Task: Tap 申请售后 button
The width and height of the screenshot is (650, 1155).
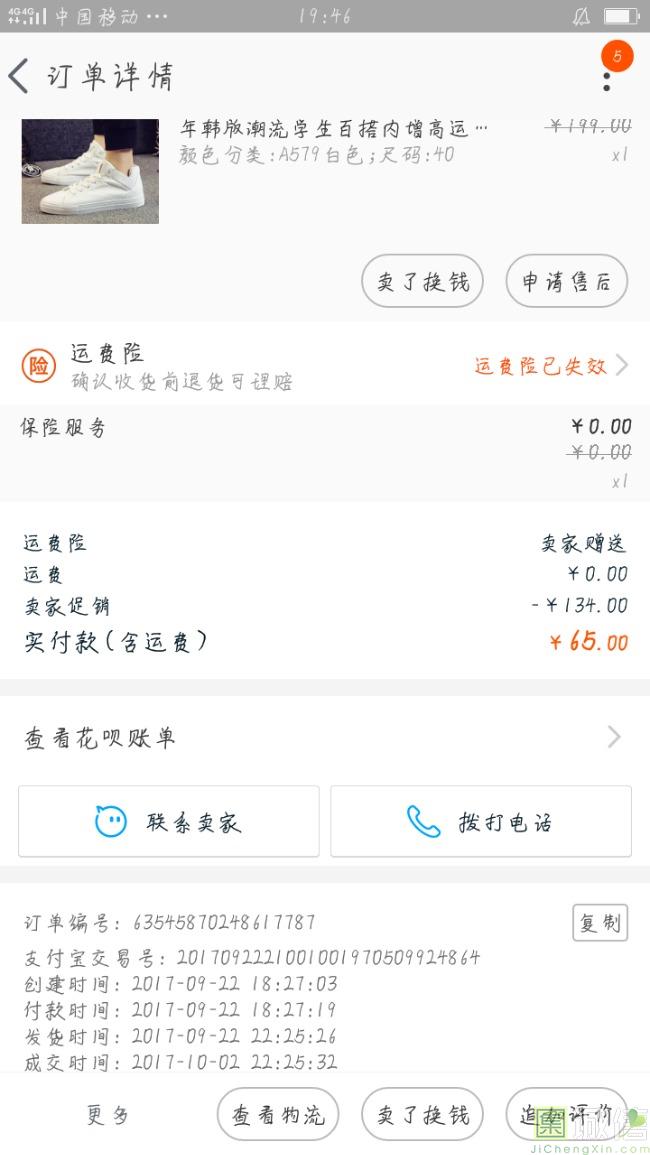Action: [567, 281]
